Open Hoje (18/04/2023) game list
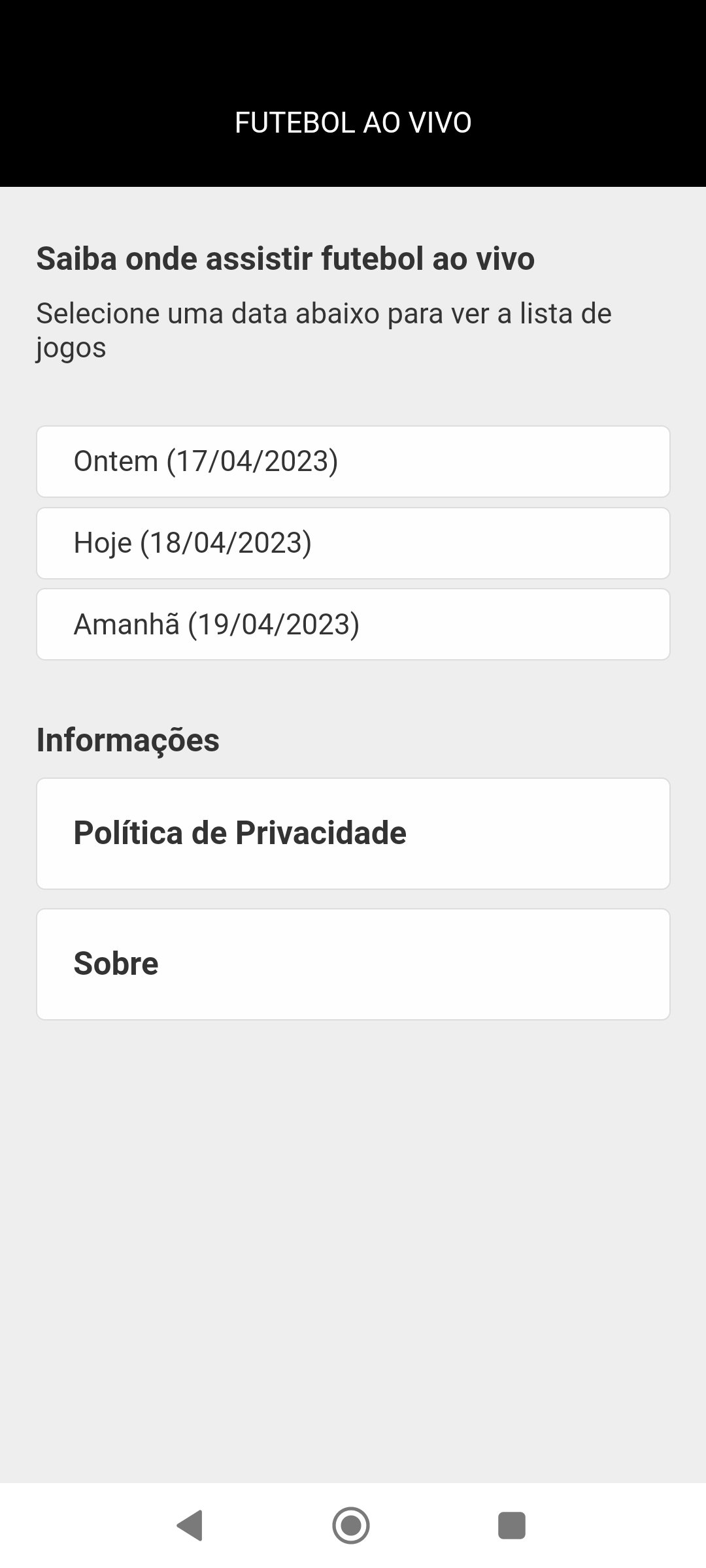 [353, 543]
